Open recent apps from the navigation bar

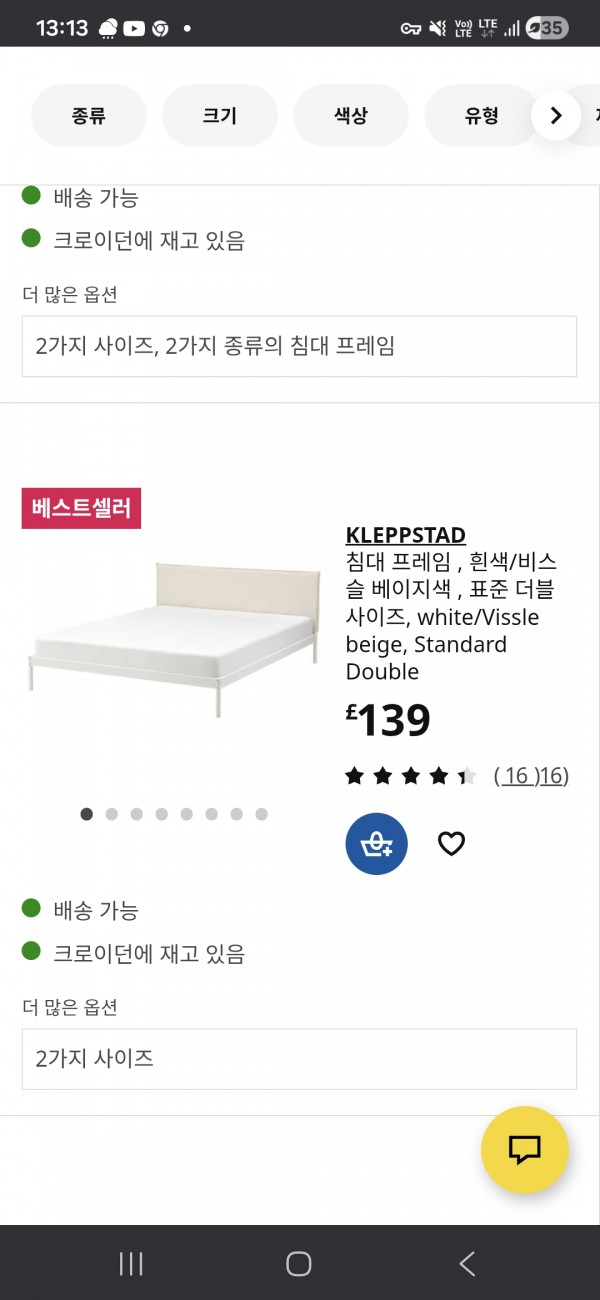pos(131,1264)
